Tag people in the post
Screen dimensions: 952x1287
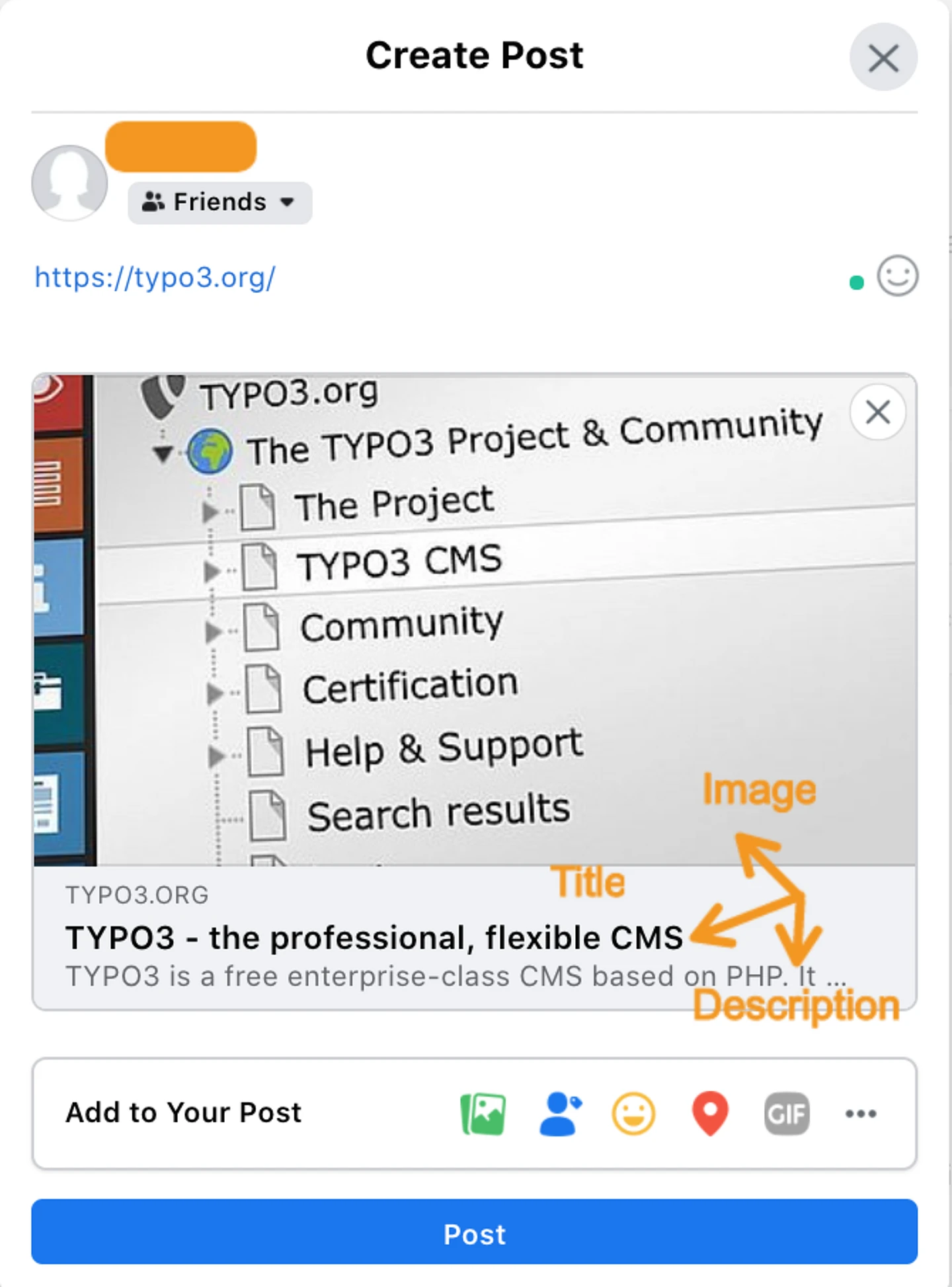(x=560, y=1114)
